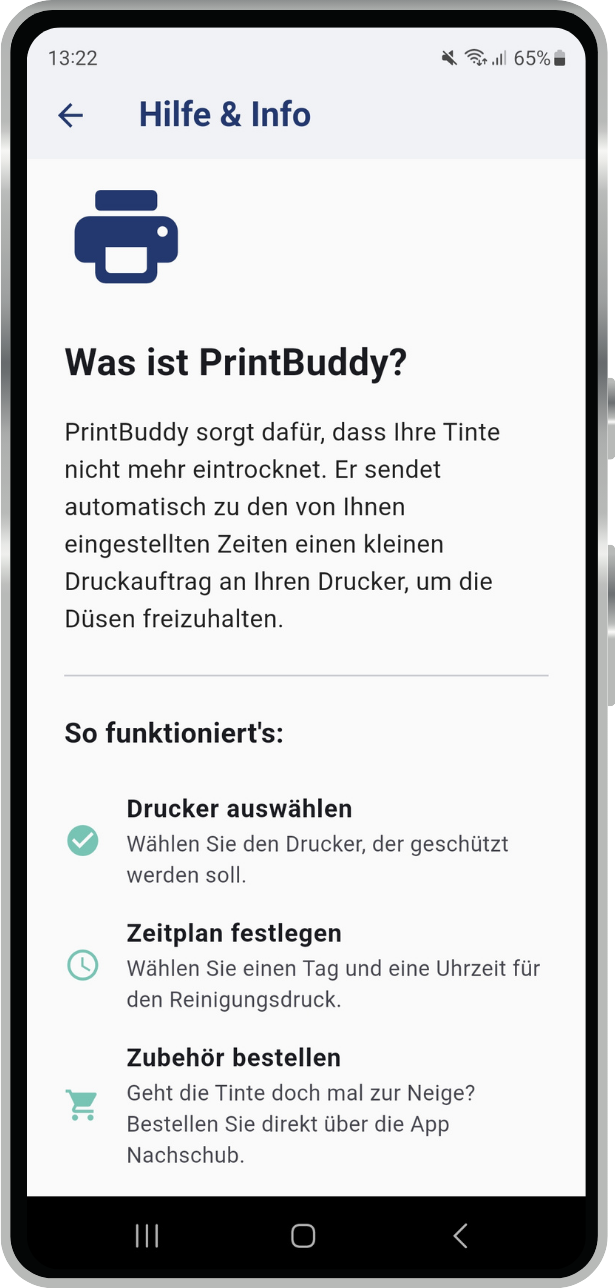
Task: Open the recent apps view
Action: 147,1235
